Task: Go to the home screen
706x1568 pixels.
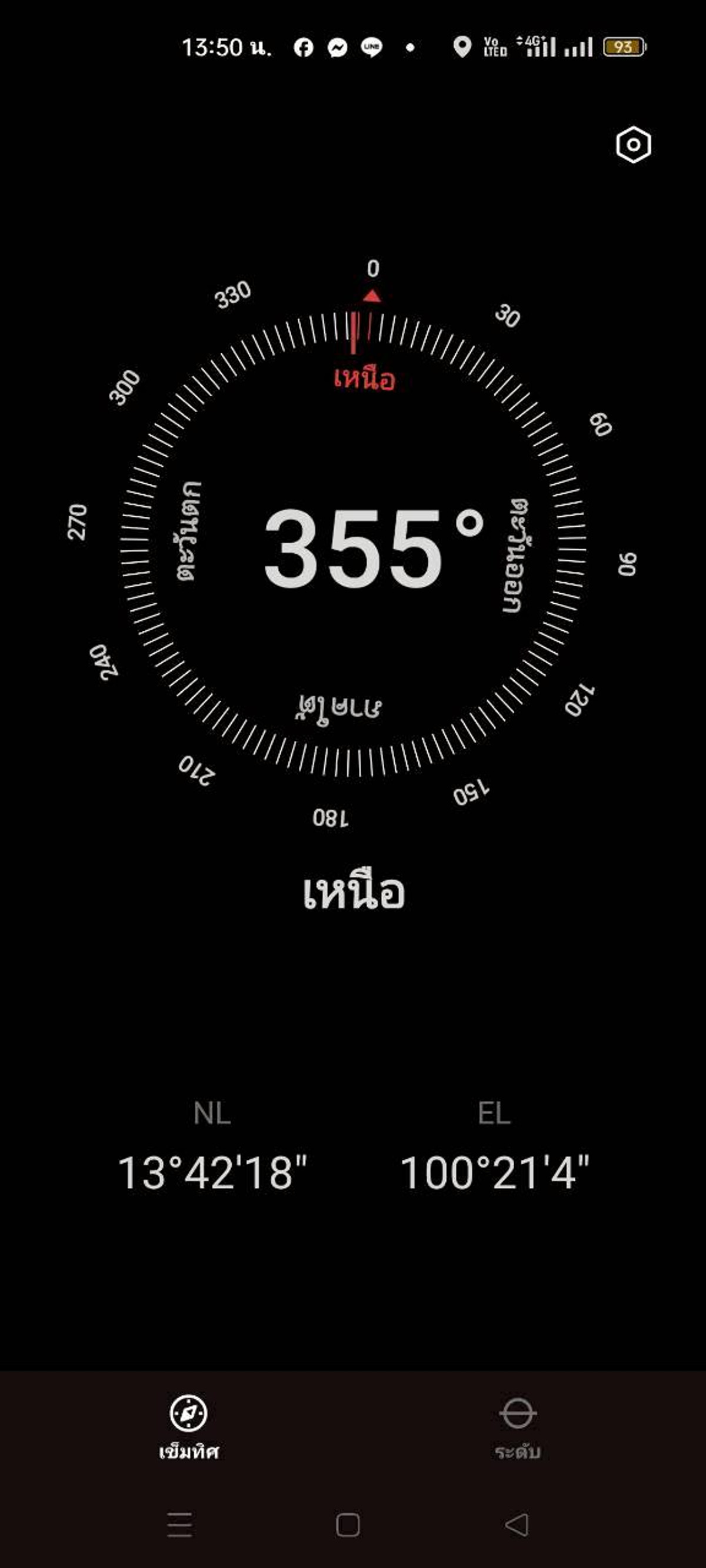Action: pos(348,1524)
